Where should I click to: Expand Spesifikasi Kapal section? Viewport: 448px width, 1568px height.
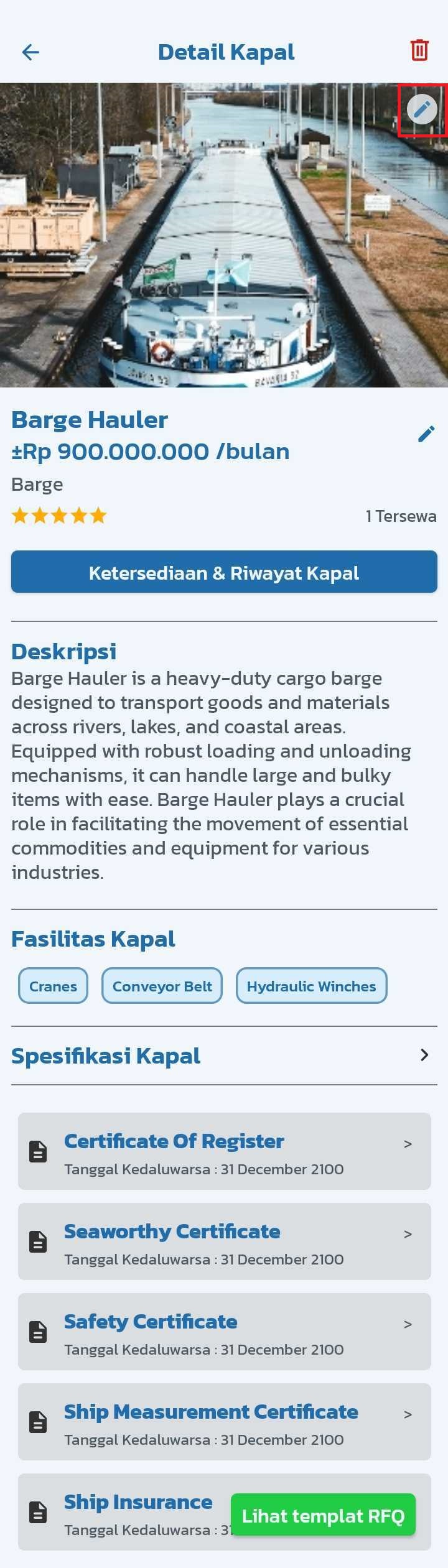(424, 1055)
